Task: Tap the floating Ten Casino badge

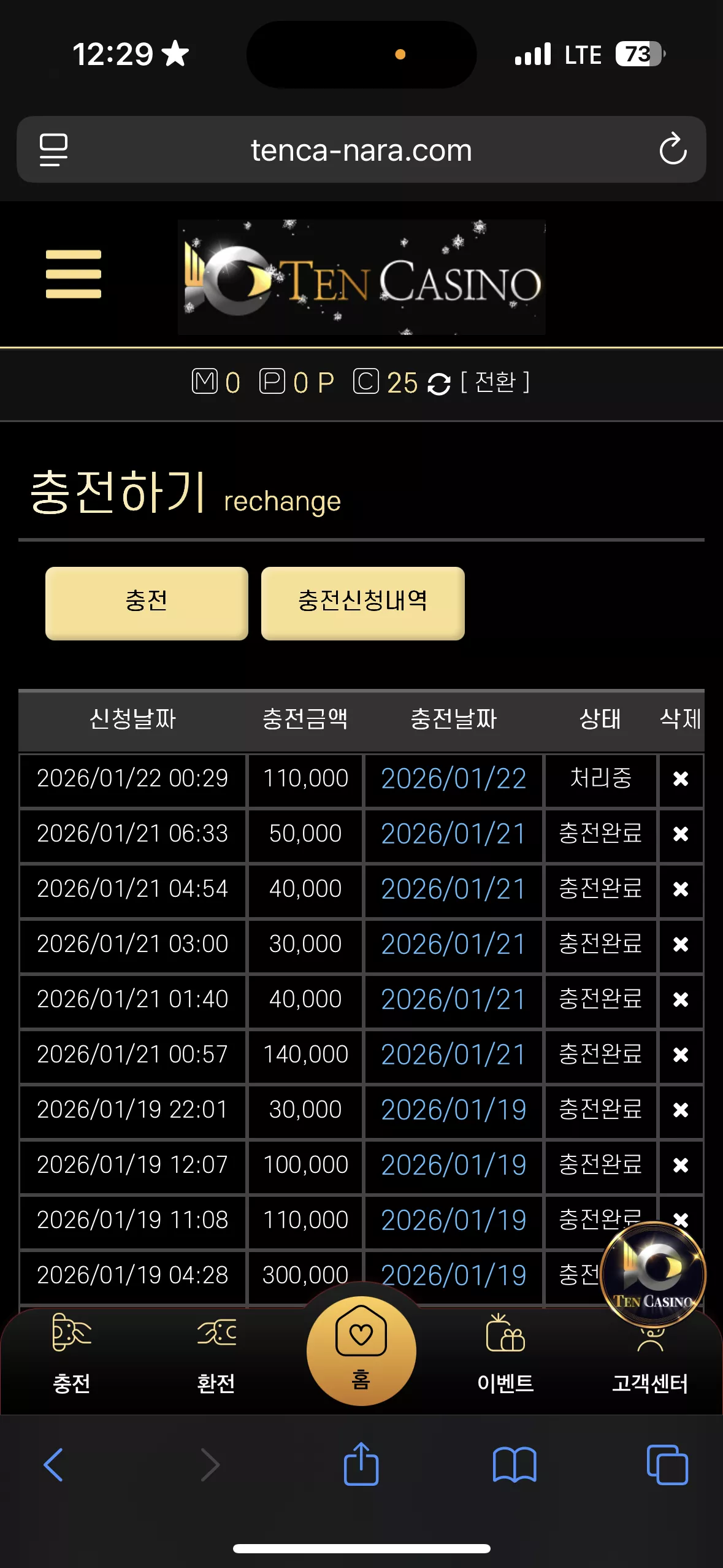Action: (x=653, y=1275)
